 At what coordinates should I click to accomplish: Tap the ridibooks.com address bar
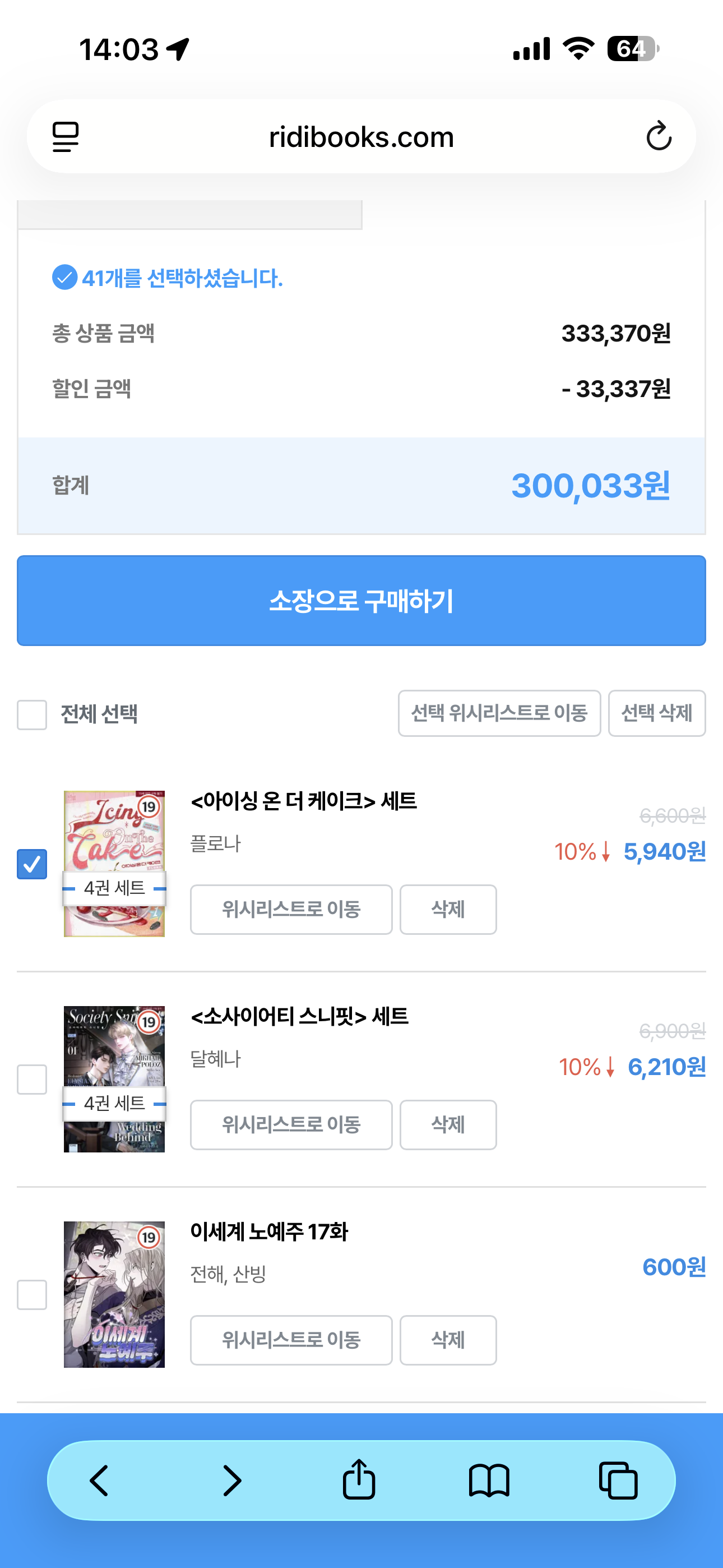coord(361,136)
